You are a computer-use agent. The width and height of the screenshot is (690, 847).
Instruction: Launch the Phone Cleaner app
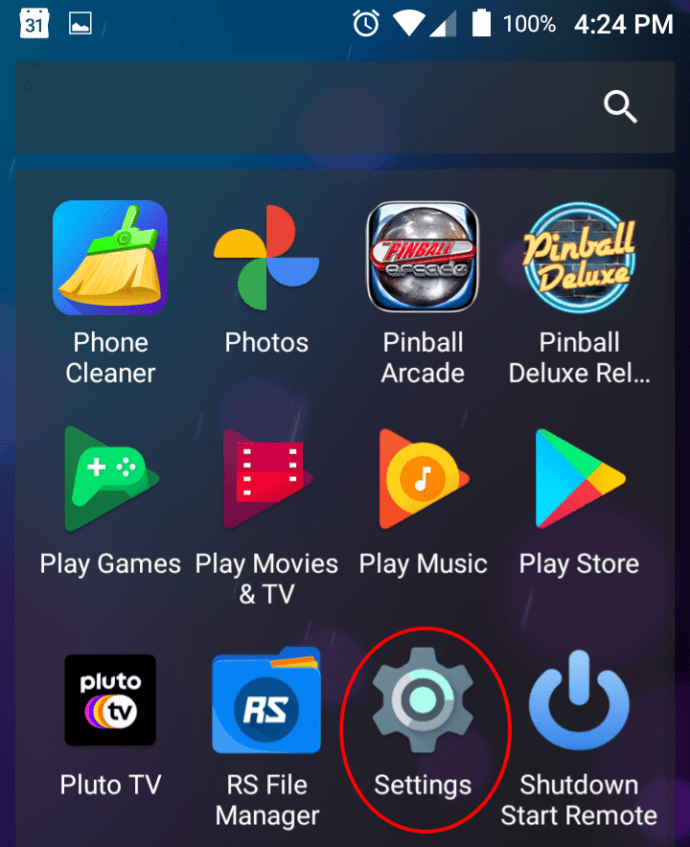click(110, 258)
